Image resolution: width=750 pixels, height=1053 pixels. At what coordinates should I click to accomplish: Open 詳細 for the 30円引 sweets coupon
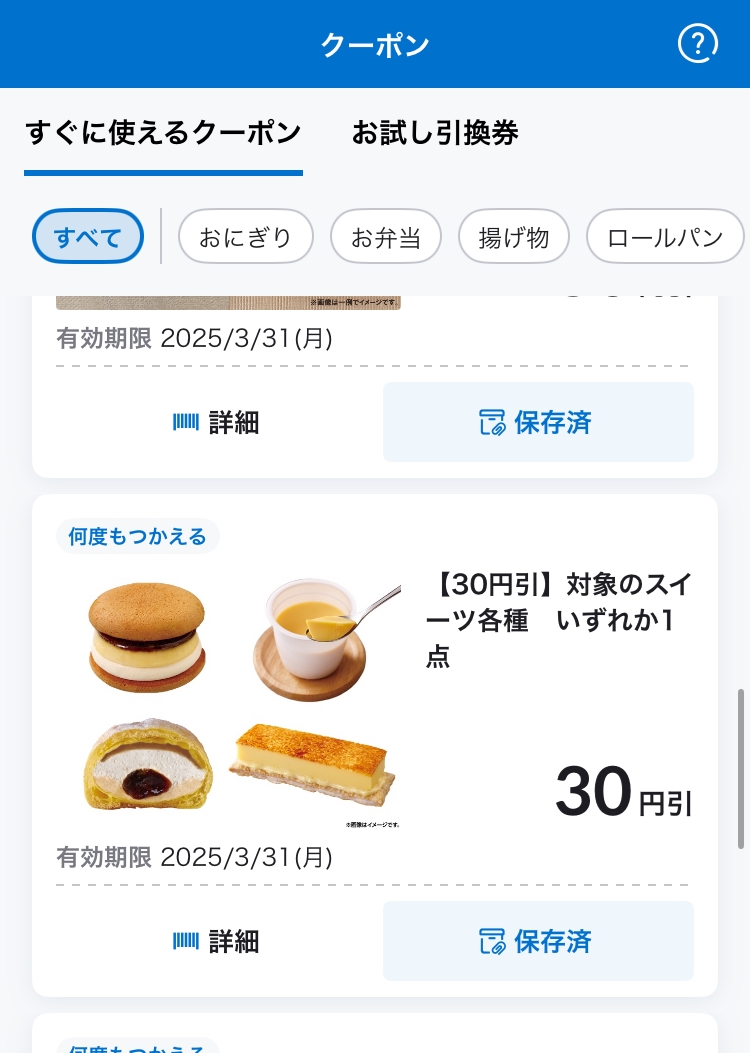(215, 941)
